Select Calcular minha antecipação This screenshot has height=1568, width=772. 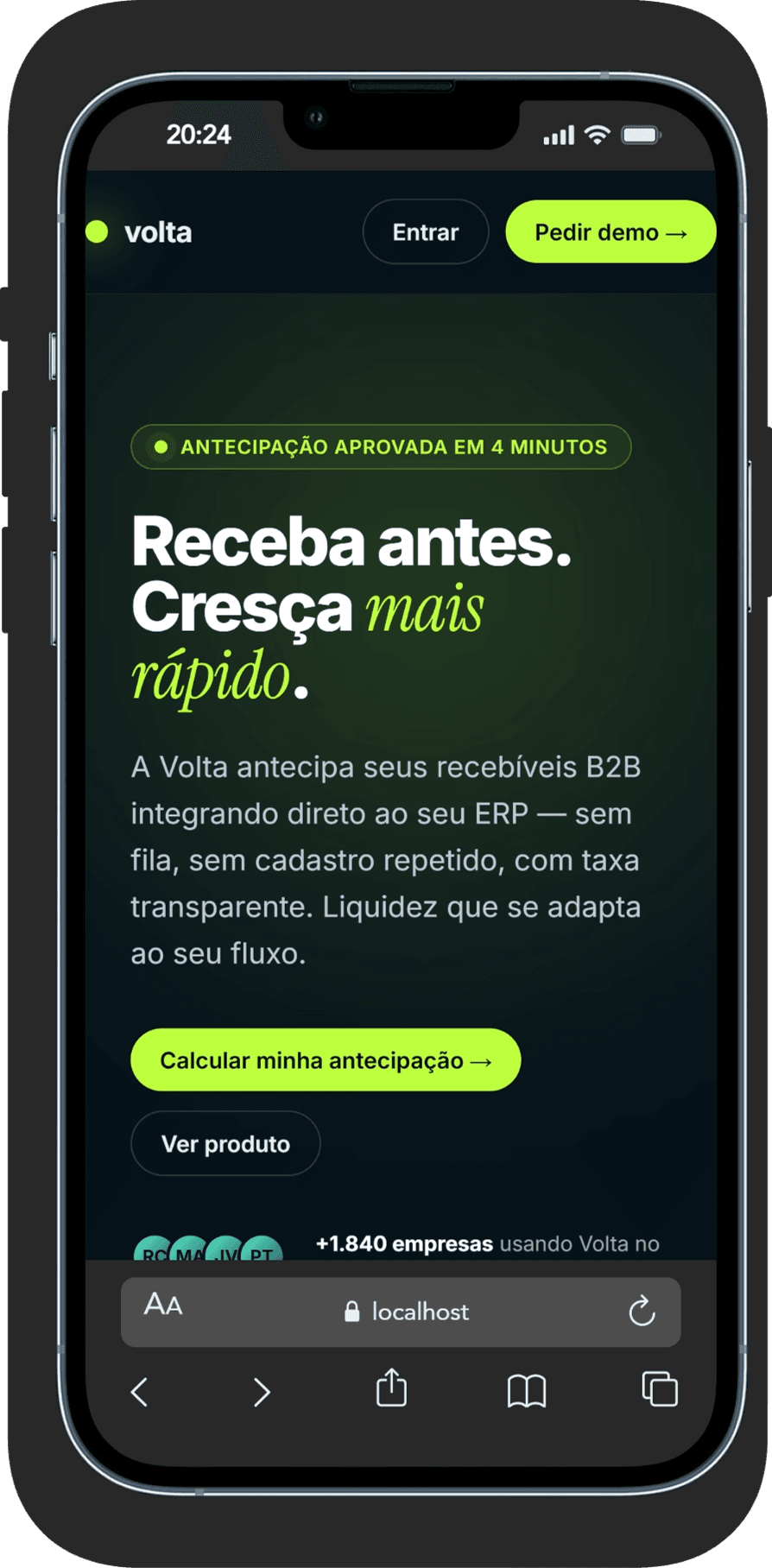click(326, 1059)
